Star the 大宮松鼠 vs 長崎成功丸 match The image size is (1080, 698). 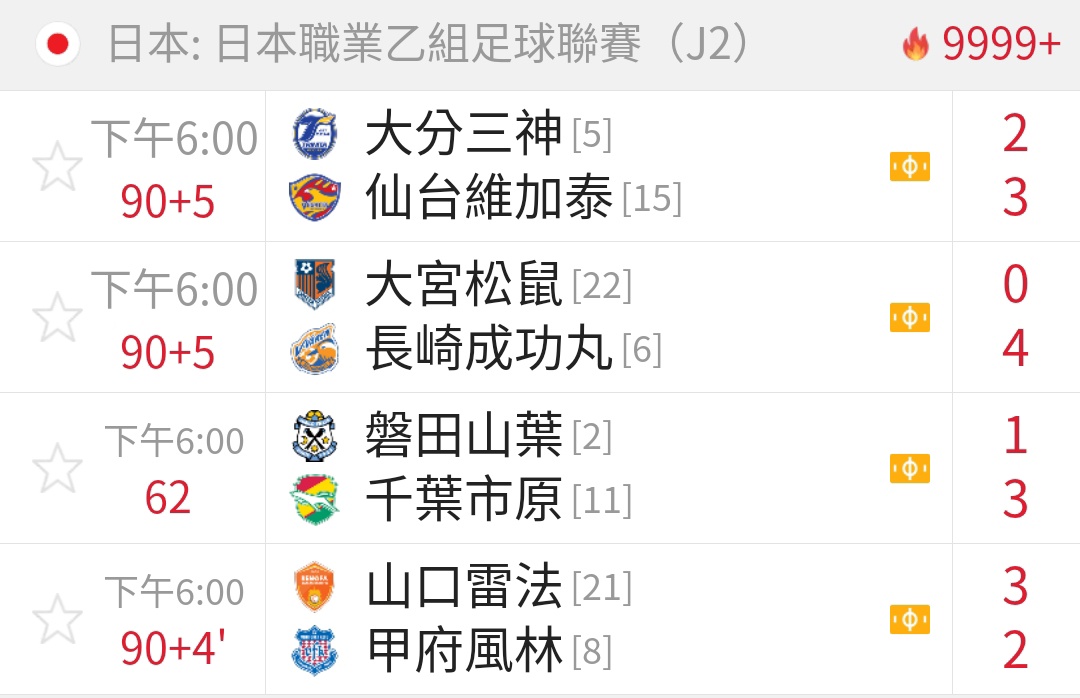coord(57,318)
